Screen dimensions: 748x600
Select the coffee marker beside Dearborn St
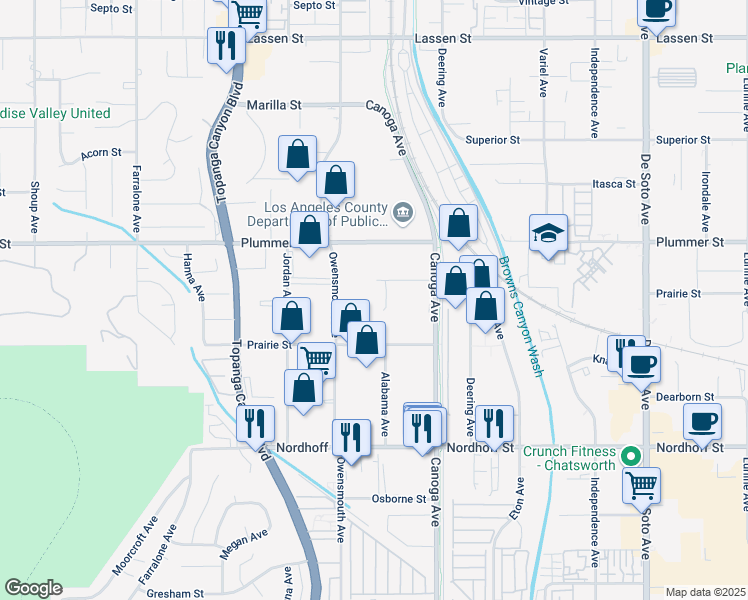641,368
